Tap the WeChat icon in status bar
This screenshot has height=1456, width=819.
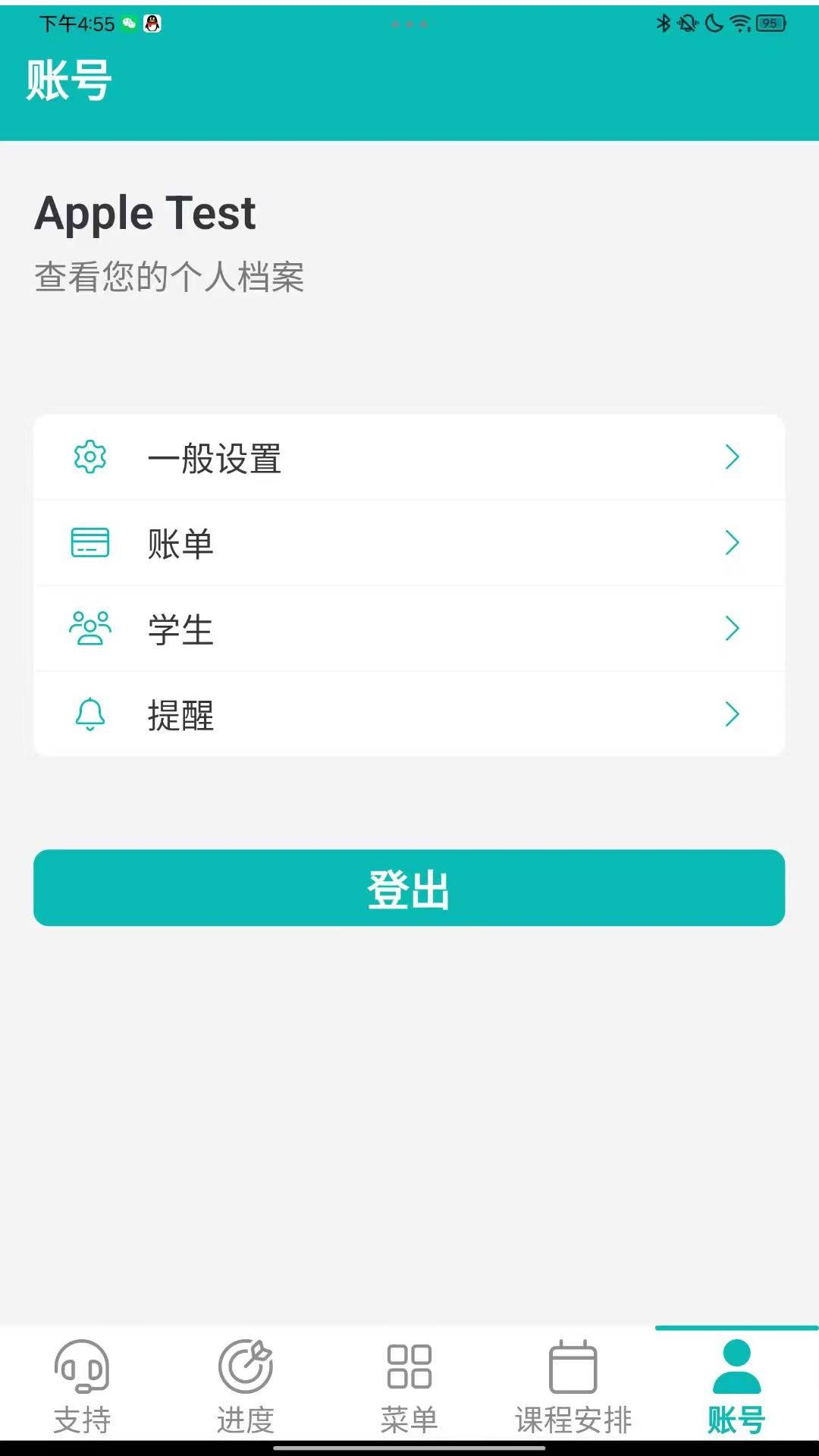(126, 24)
